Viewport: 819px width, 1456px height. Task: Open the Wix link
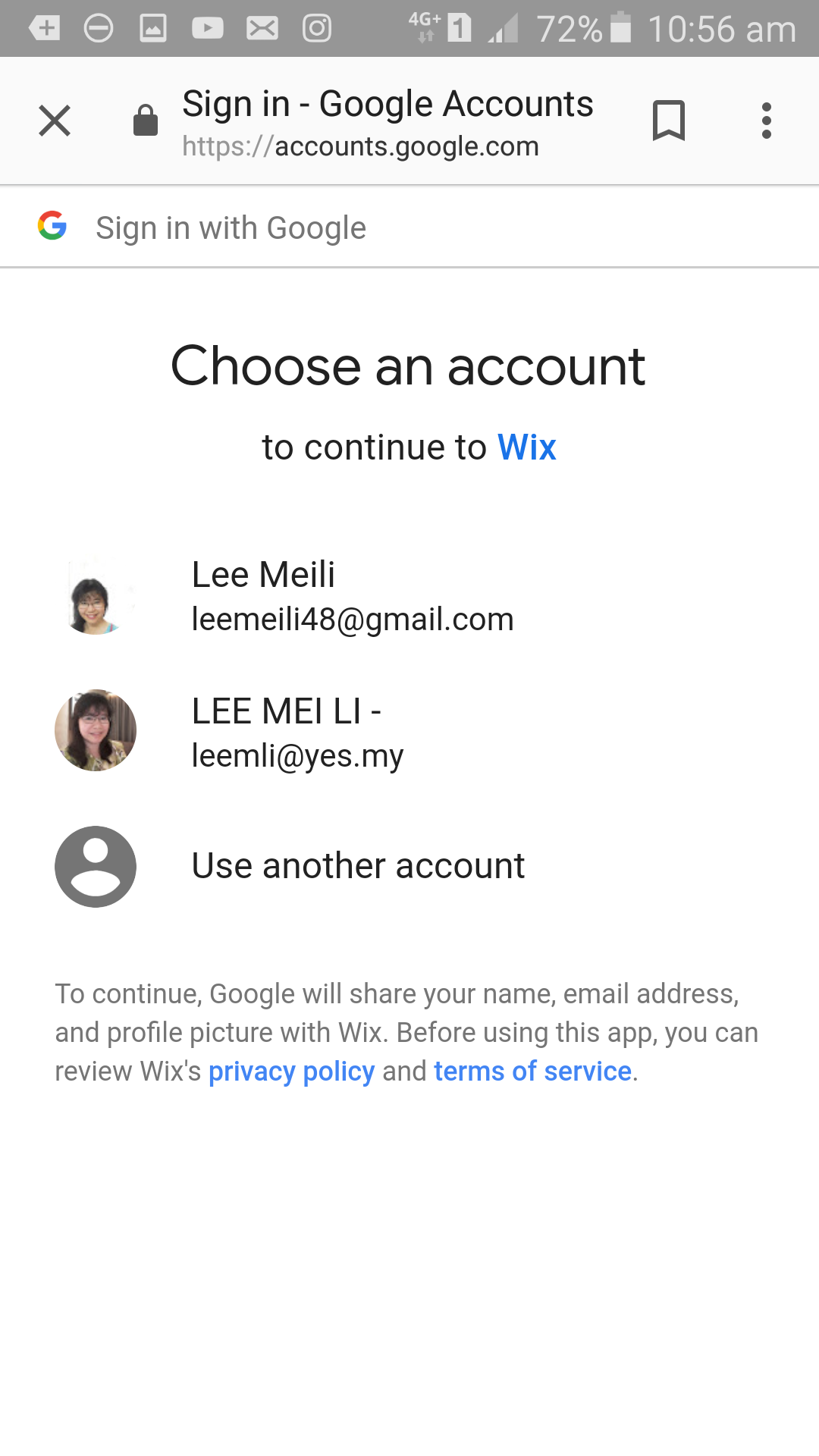527,447
